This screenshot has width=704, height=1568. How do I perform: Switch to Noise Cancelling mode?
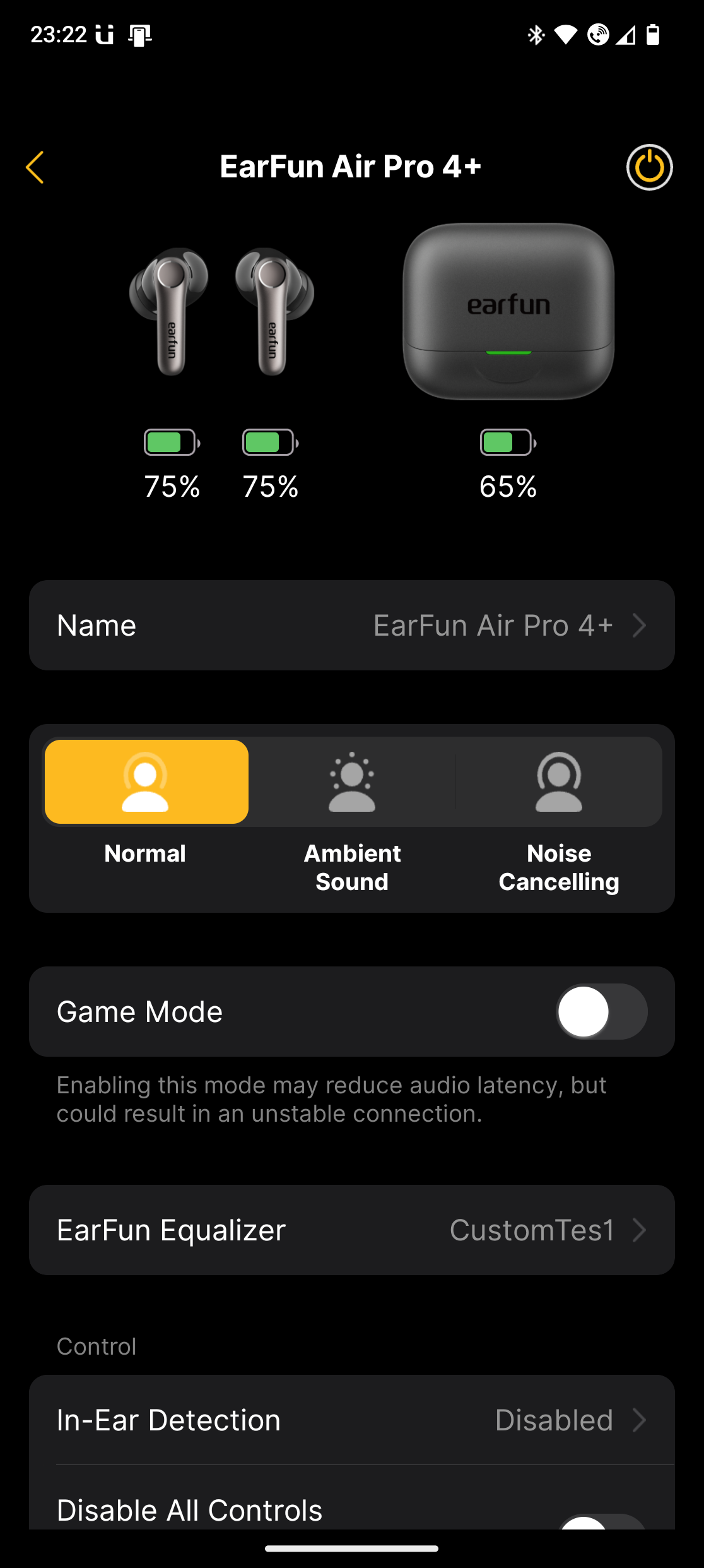(x=558, y=782)
